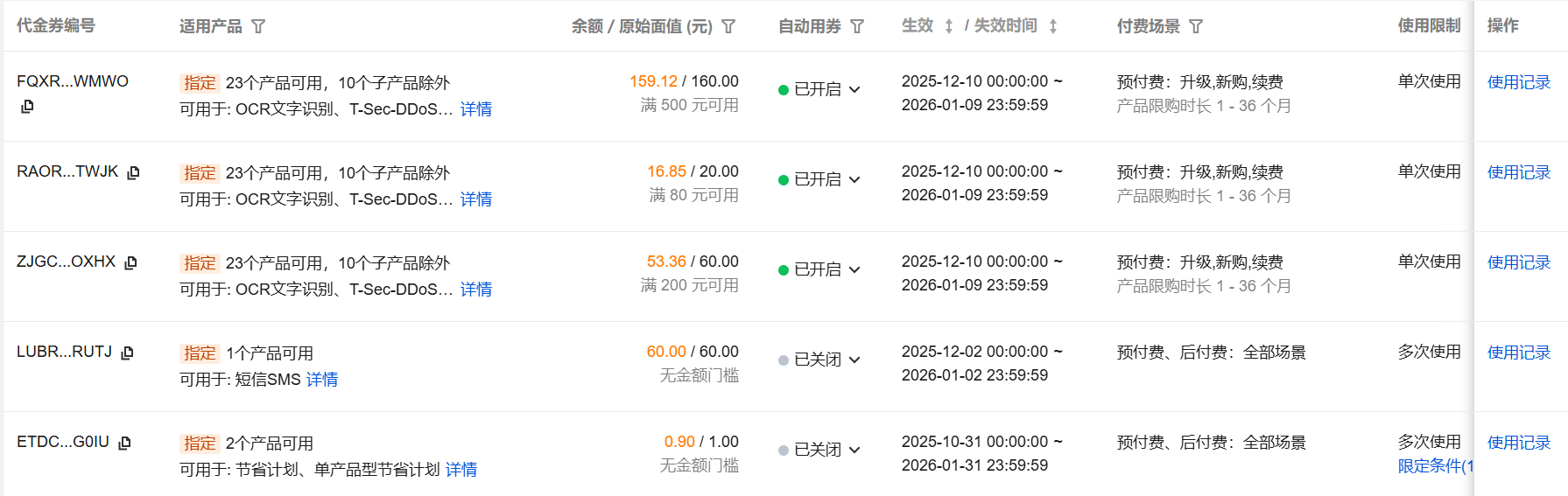Open the 自动用券 filter

tap(857, 26)
